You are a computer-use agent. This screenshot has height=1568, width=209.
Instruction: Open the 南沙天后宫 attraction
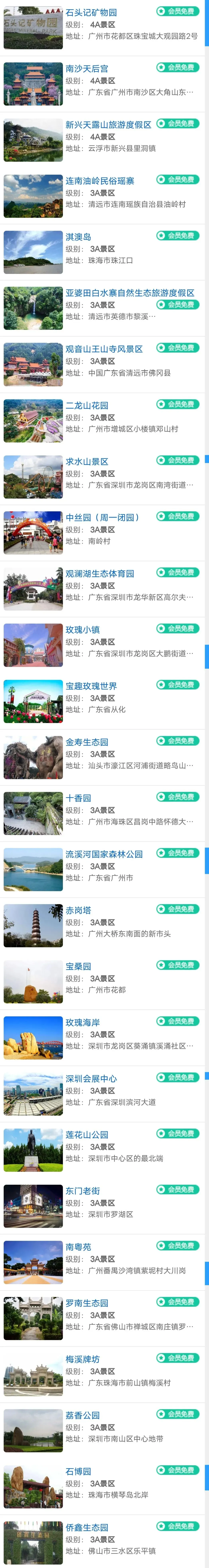pyautogui.click(x=87, y=68)
